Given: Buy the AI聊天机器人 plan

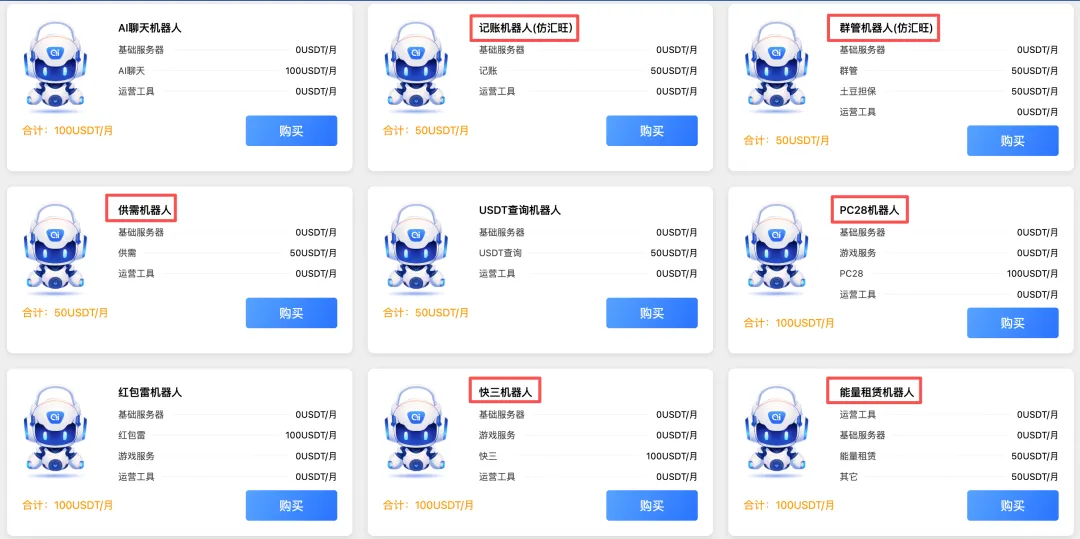Looking at the screenshot, I should point(291,131).
